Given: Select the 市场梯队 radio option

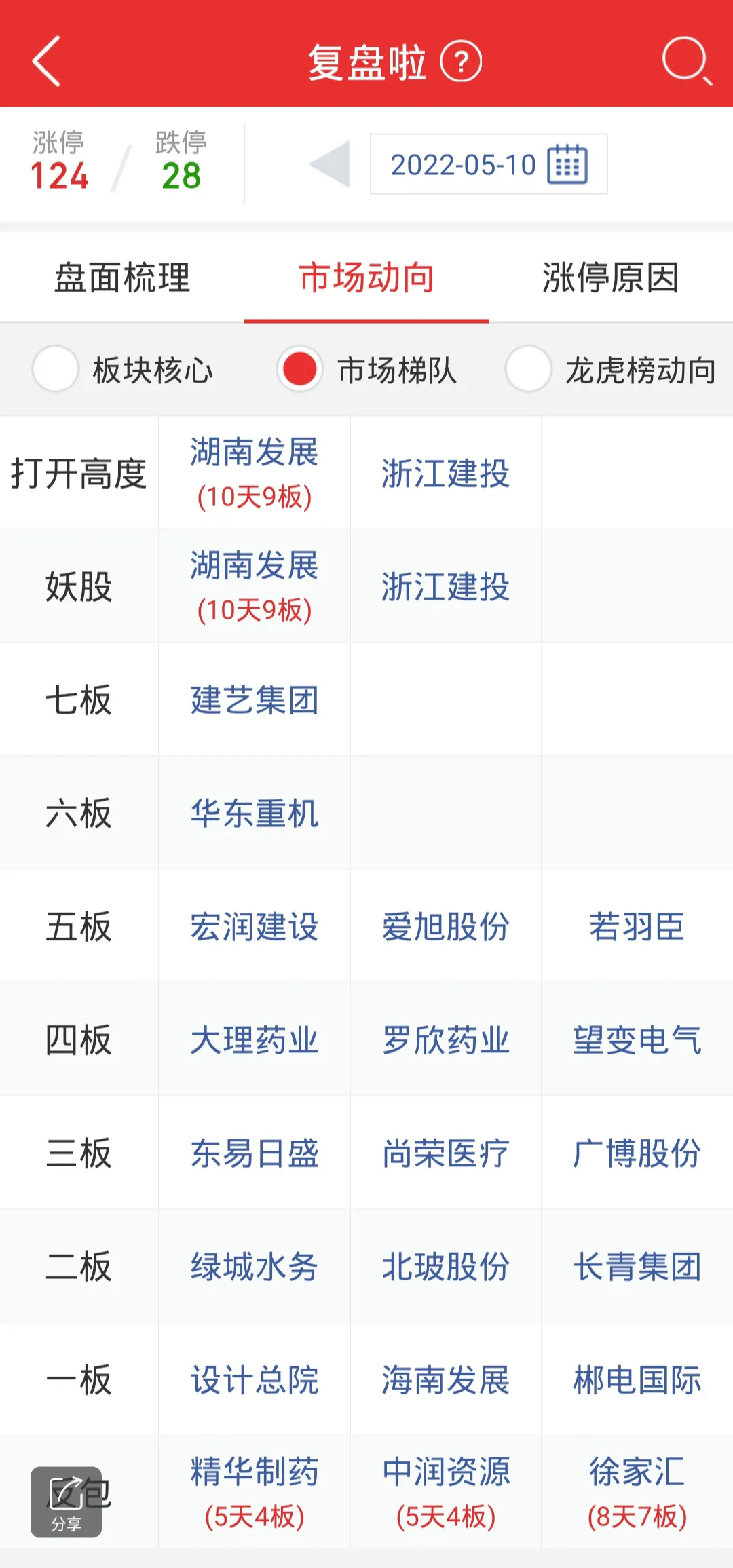Looking at the screenshot, I should tap(366, 370).
